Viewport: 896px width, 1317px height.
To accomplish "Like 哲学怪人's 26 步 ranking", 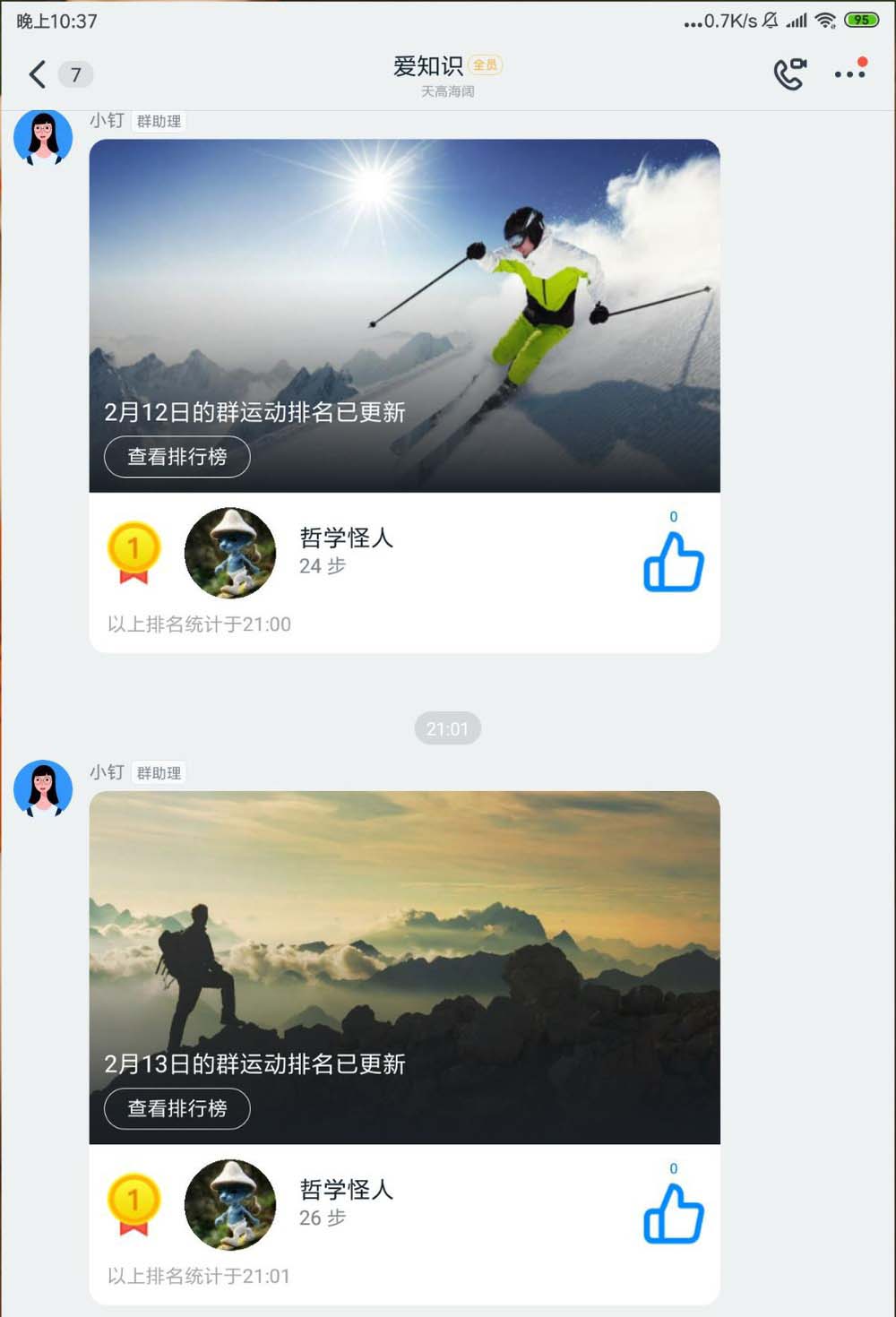I will pos(673,1214).
